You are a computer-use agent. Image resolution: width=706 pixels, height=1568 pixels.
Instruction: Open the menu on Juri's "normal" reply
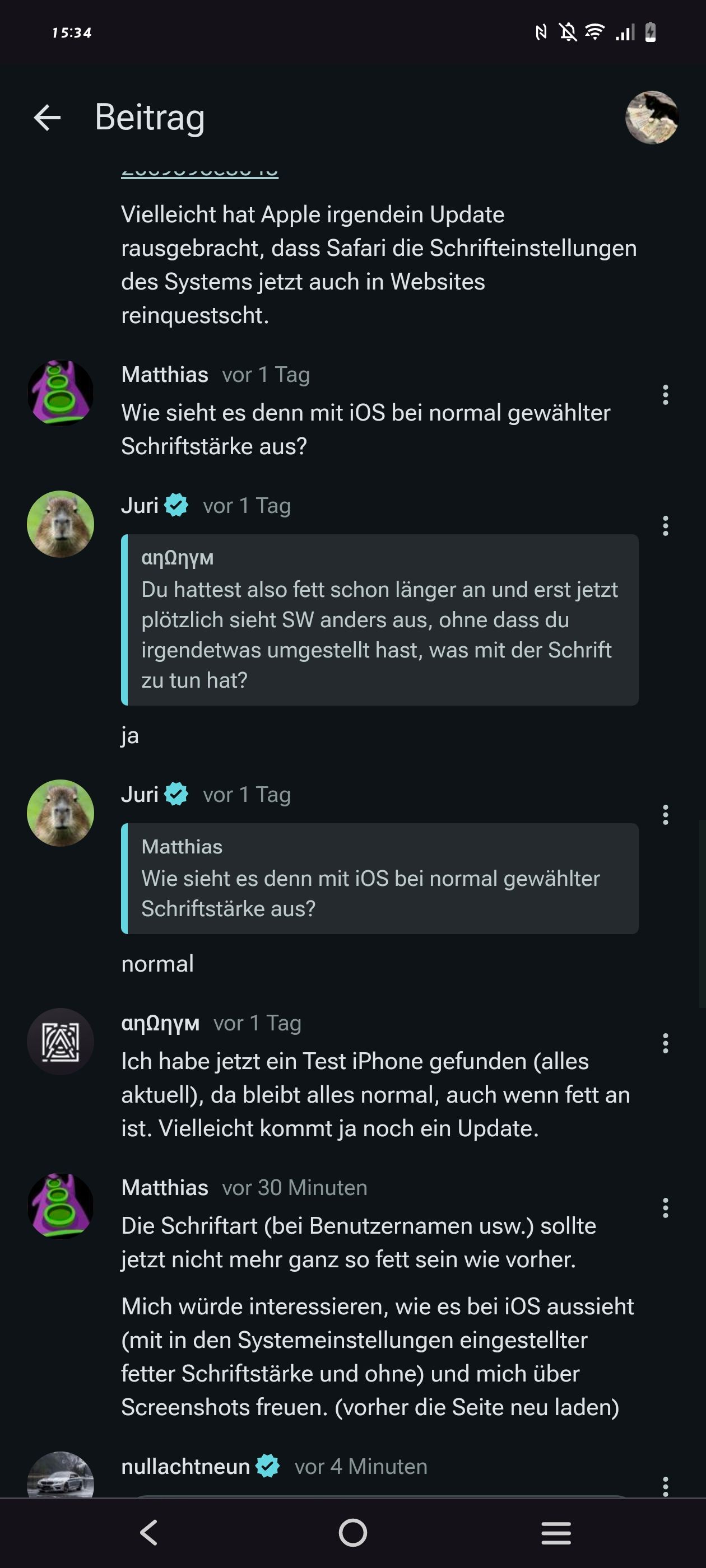[665, 815]
